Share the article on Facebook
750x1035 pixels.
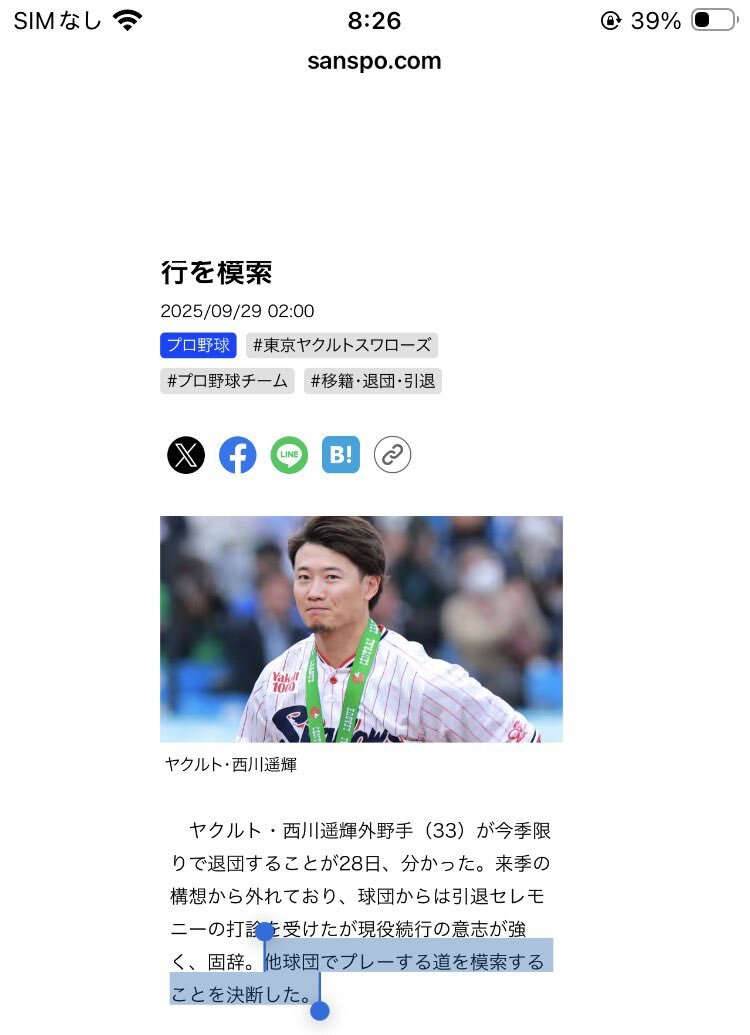[x=238, y=456]
